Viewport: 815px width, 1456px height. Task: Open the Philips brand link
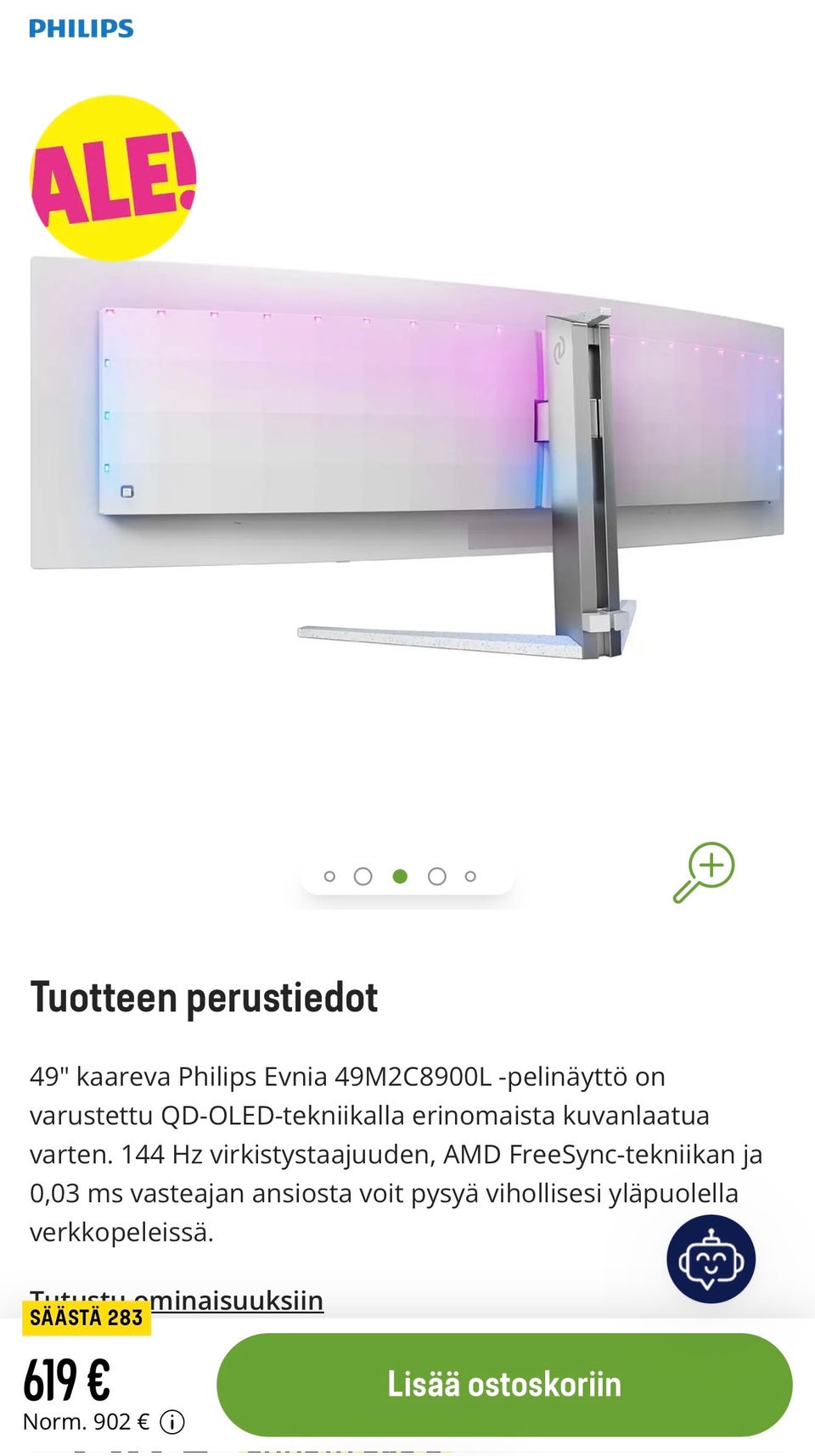tap(81, 29)
